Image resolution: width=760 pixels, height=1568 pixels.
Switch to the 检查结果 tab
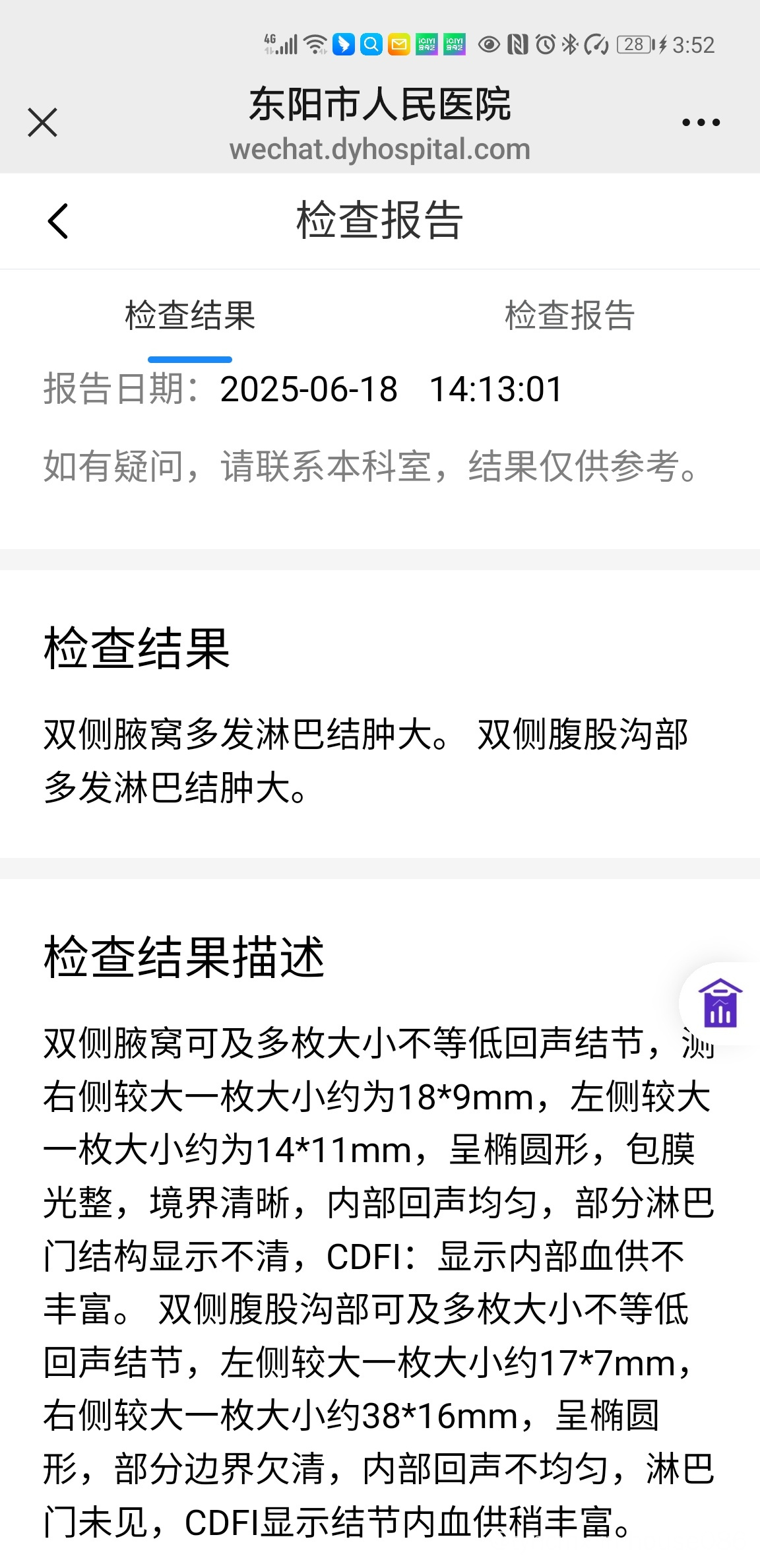pyautogui.click(x=190, y=315)
